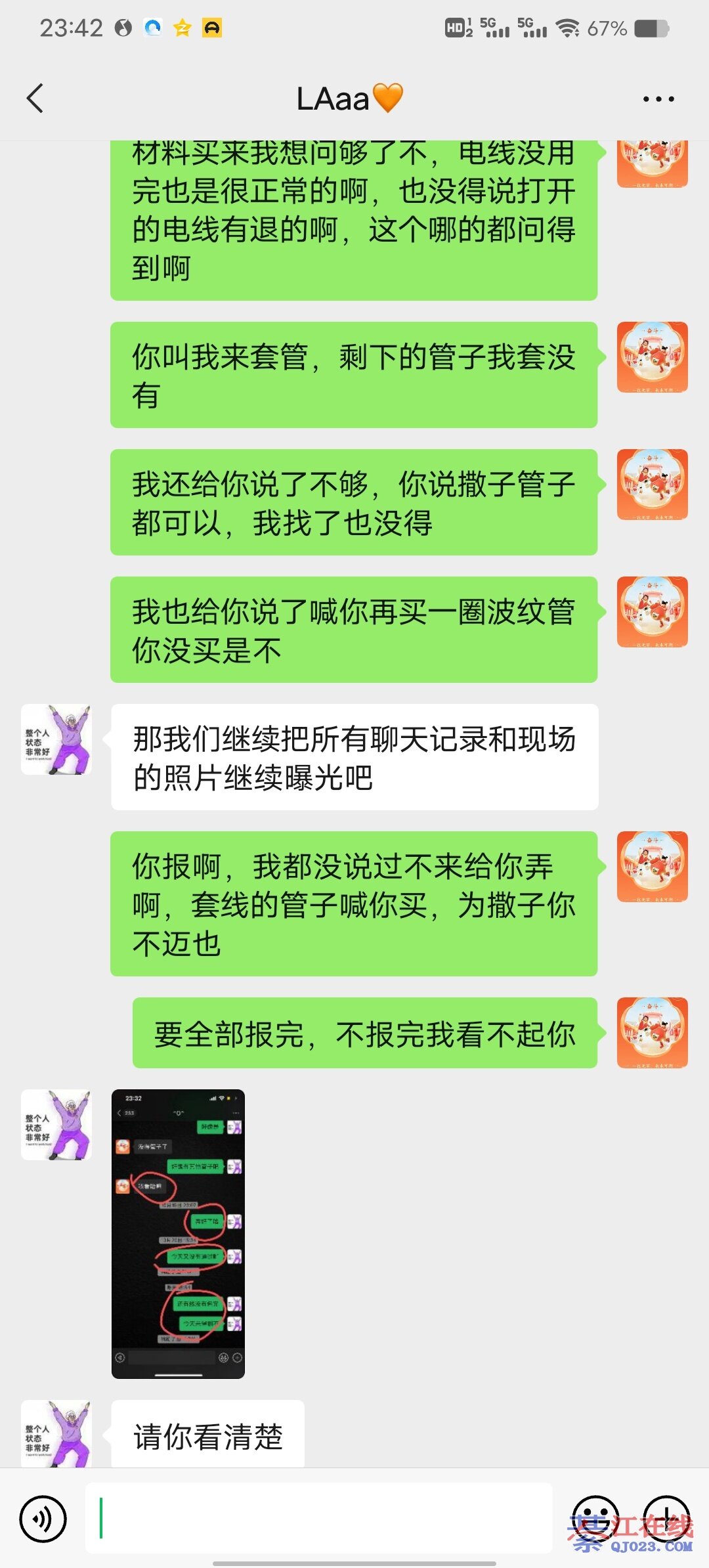Screen dimensions: 709x1568
Task: Switch to voice message input
Action: point(43,1519)
